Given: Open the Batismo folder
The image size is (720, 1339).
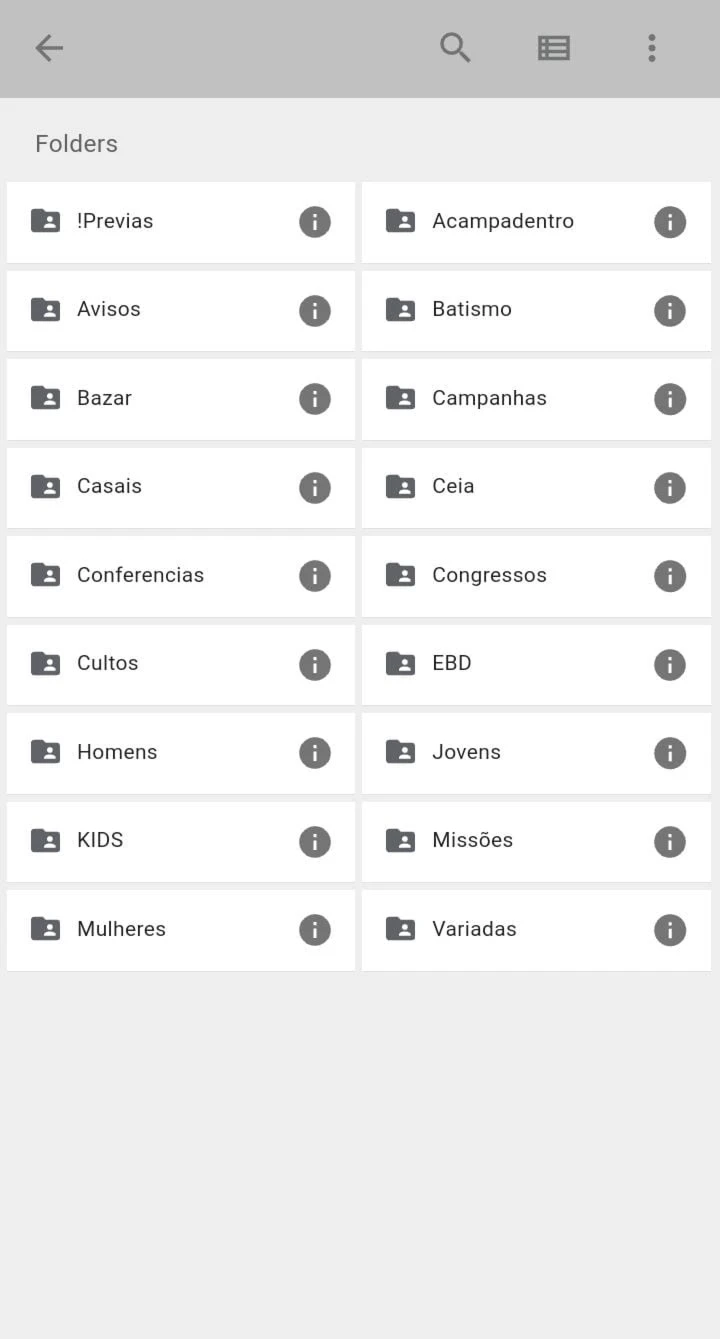Looking at the screenshot, I should (536, 310).
